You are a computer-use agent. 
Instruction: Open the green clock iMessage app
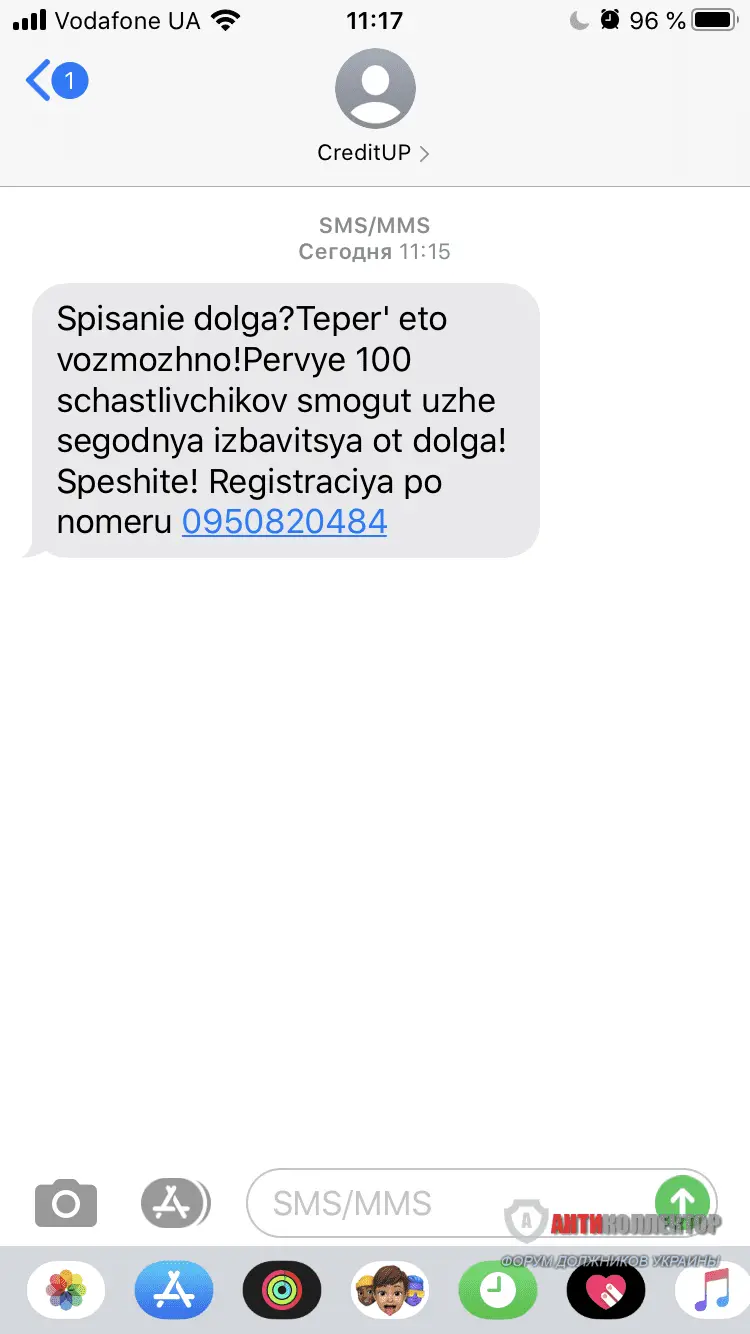[497, 1290]
